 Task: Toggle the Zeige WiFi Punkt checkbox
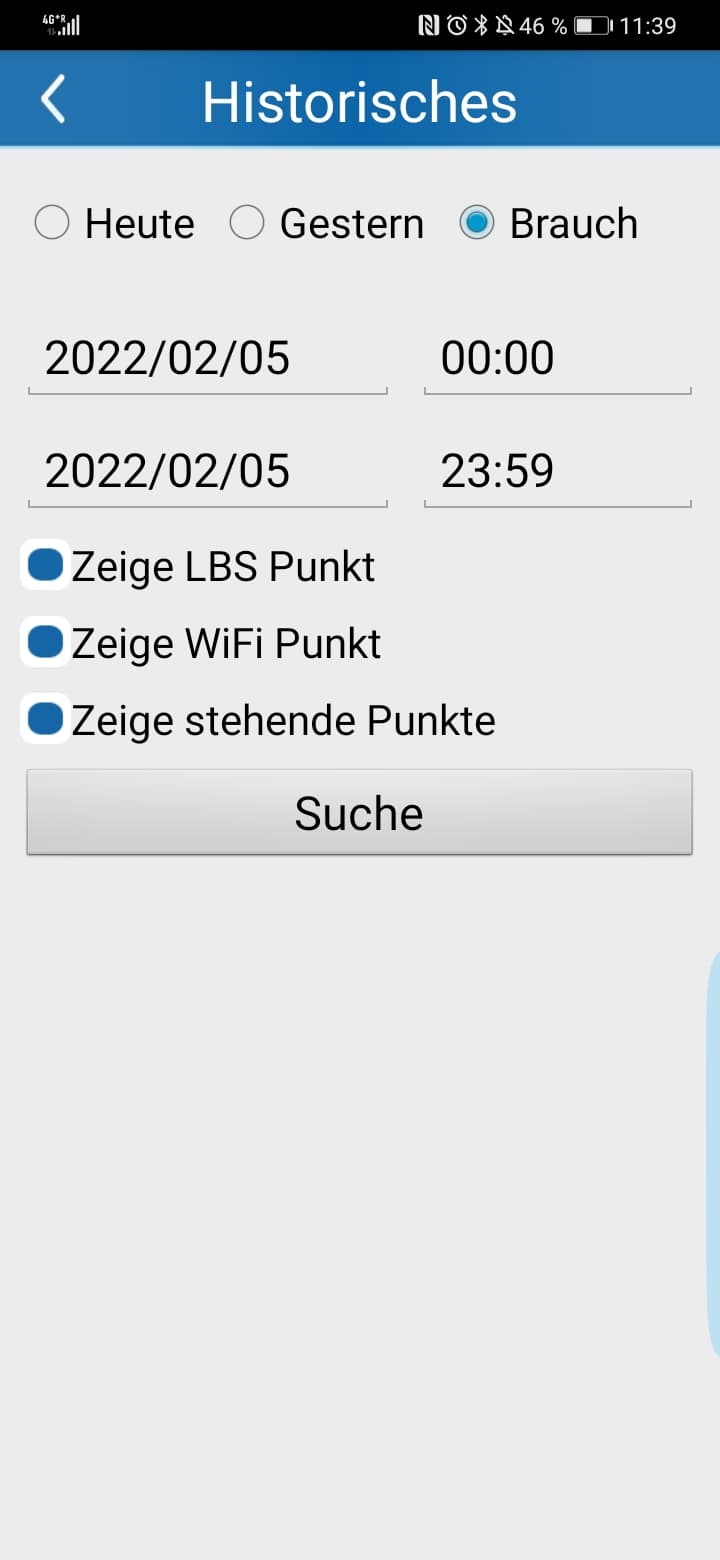tap(45, 642)
